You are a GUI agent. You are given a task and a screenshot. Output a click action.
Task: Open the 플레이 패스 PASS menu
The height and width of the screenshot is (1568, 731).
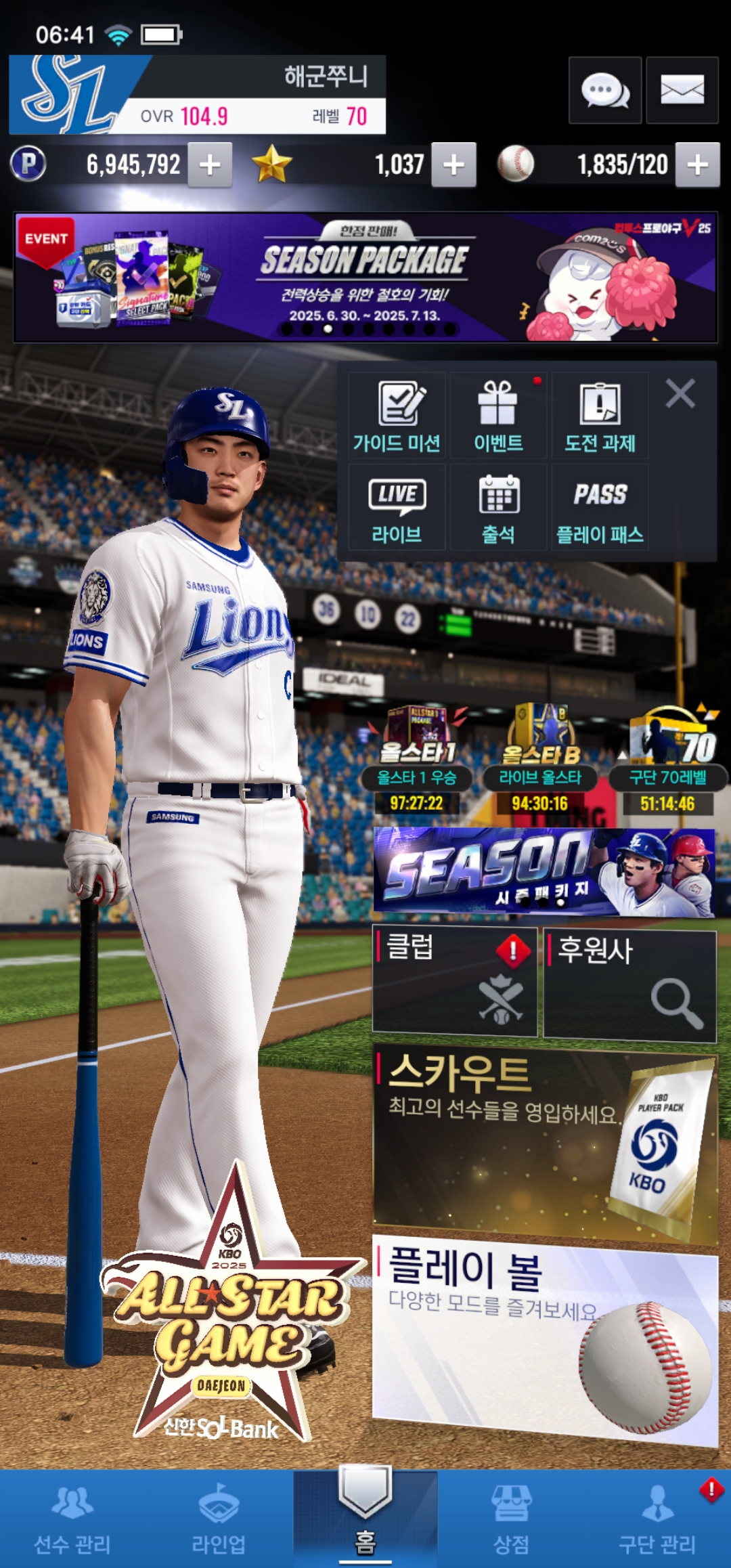click(x=600, y=508)
